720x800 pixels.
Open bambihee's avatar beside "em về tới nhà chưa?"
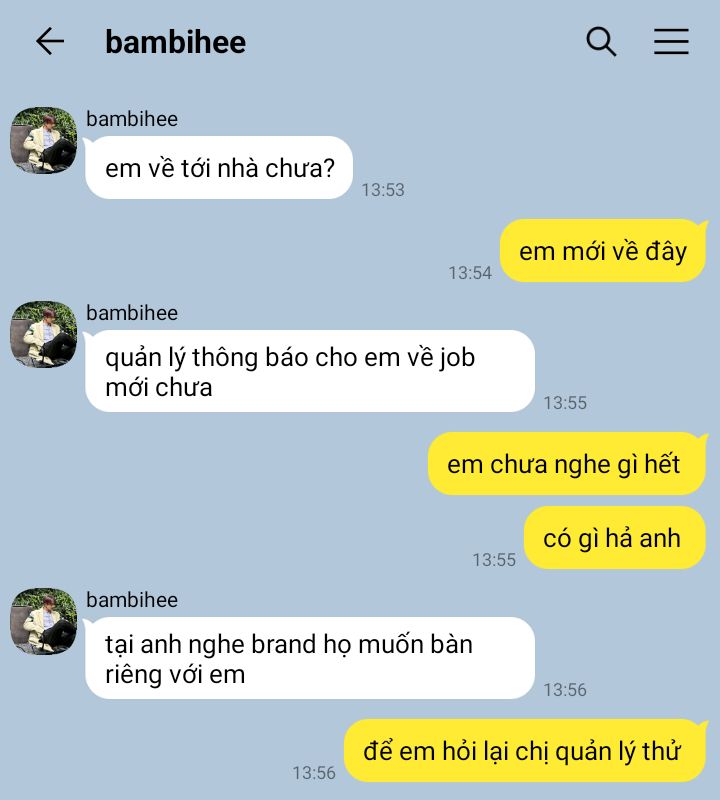point(44,140)
